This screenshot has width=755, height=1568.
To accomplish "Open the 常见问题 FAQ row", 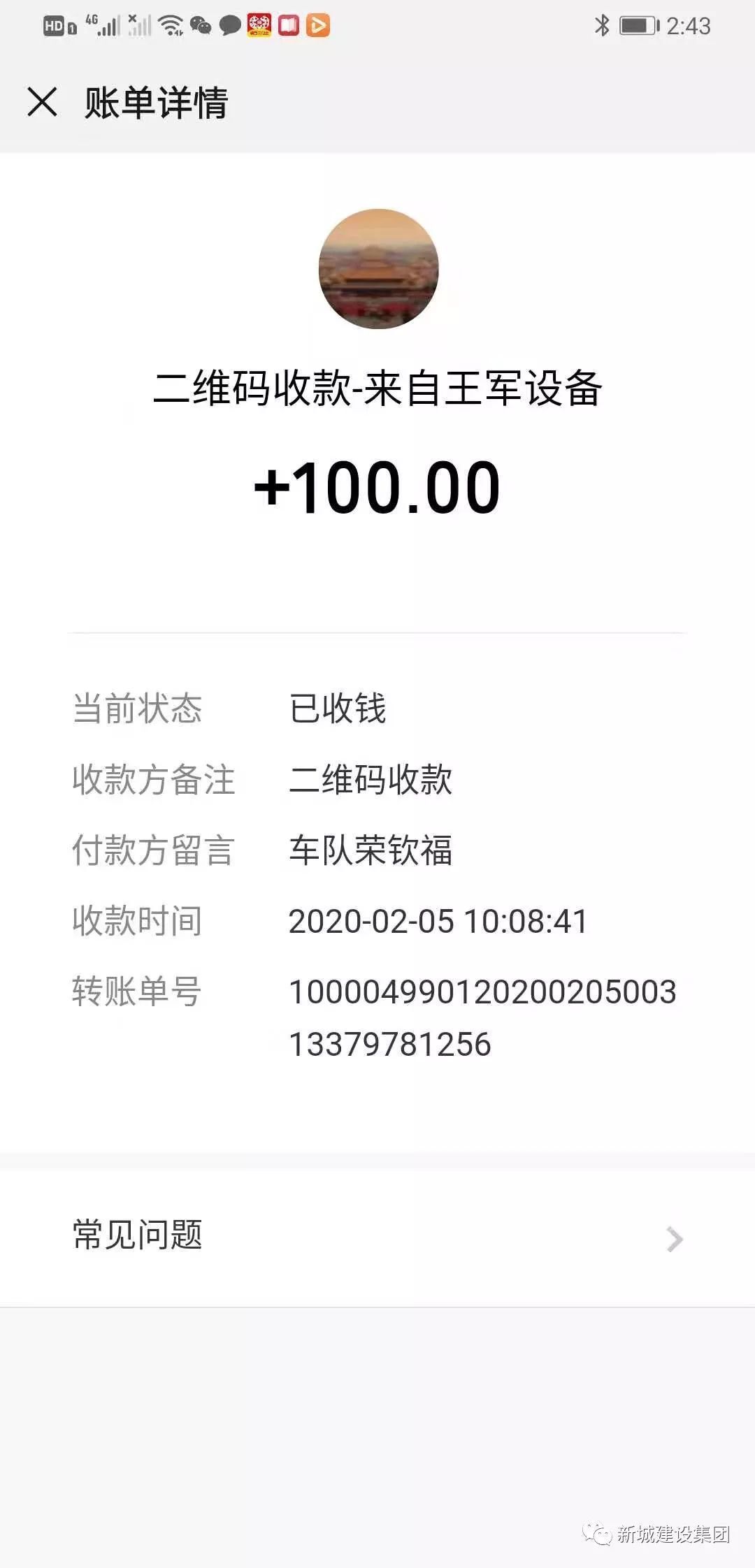I will point(377,1235).
